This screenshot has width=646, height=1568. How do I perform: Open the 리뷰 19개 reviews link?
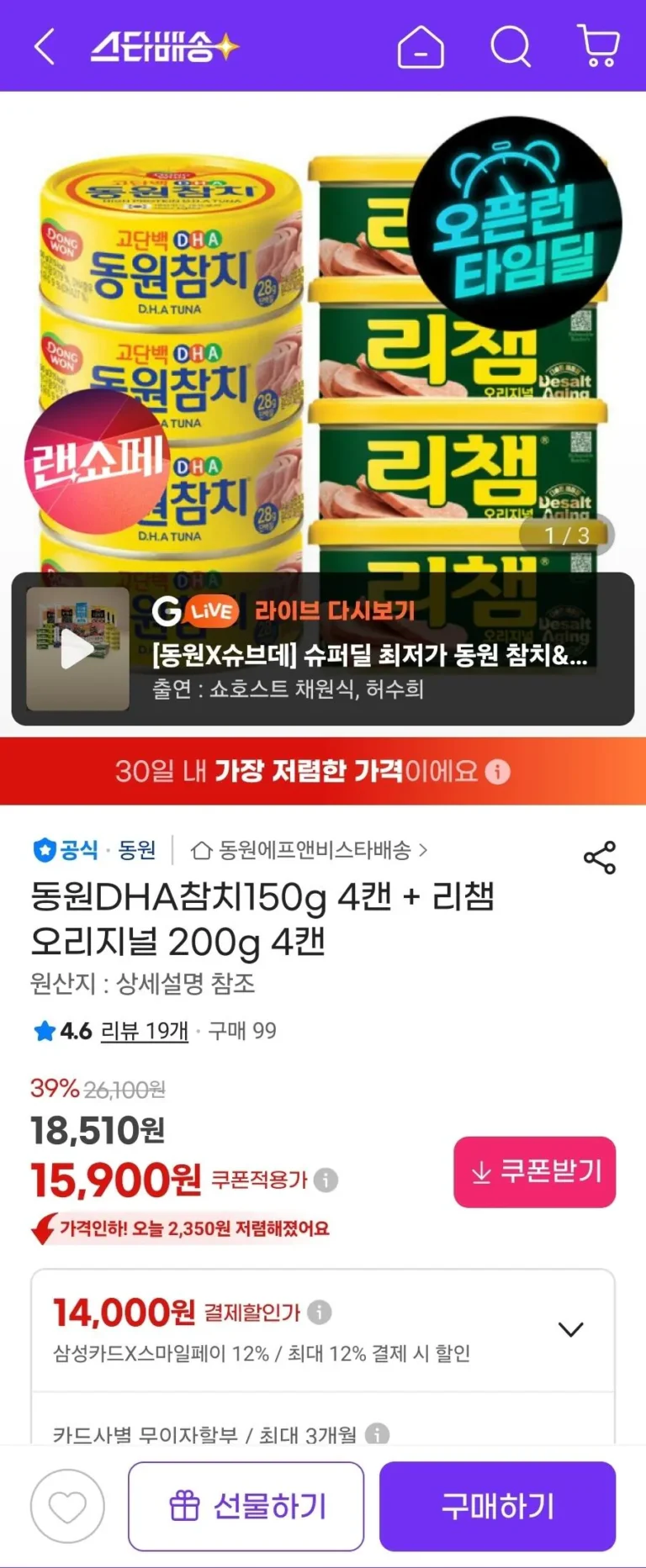pos(144,1031)
